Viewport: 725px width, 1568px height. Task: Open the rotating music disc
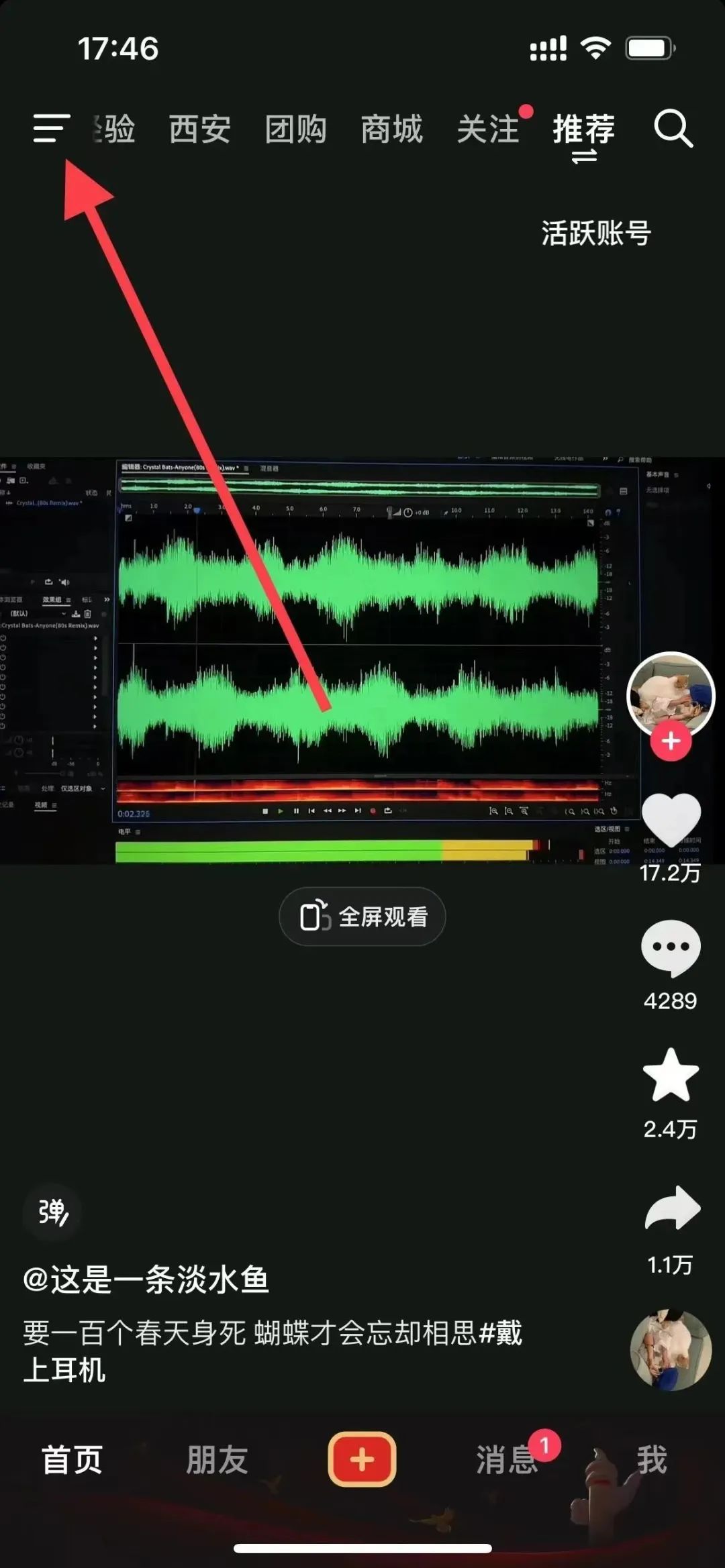click(671, 1350)
